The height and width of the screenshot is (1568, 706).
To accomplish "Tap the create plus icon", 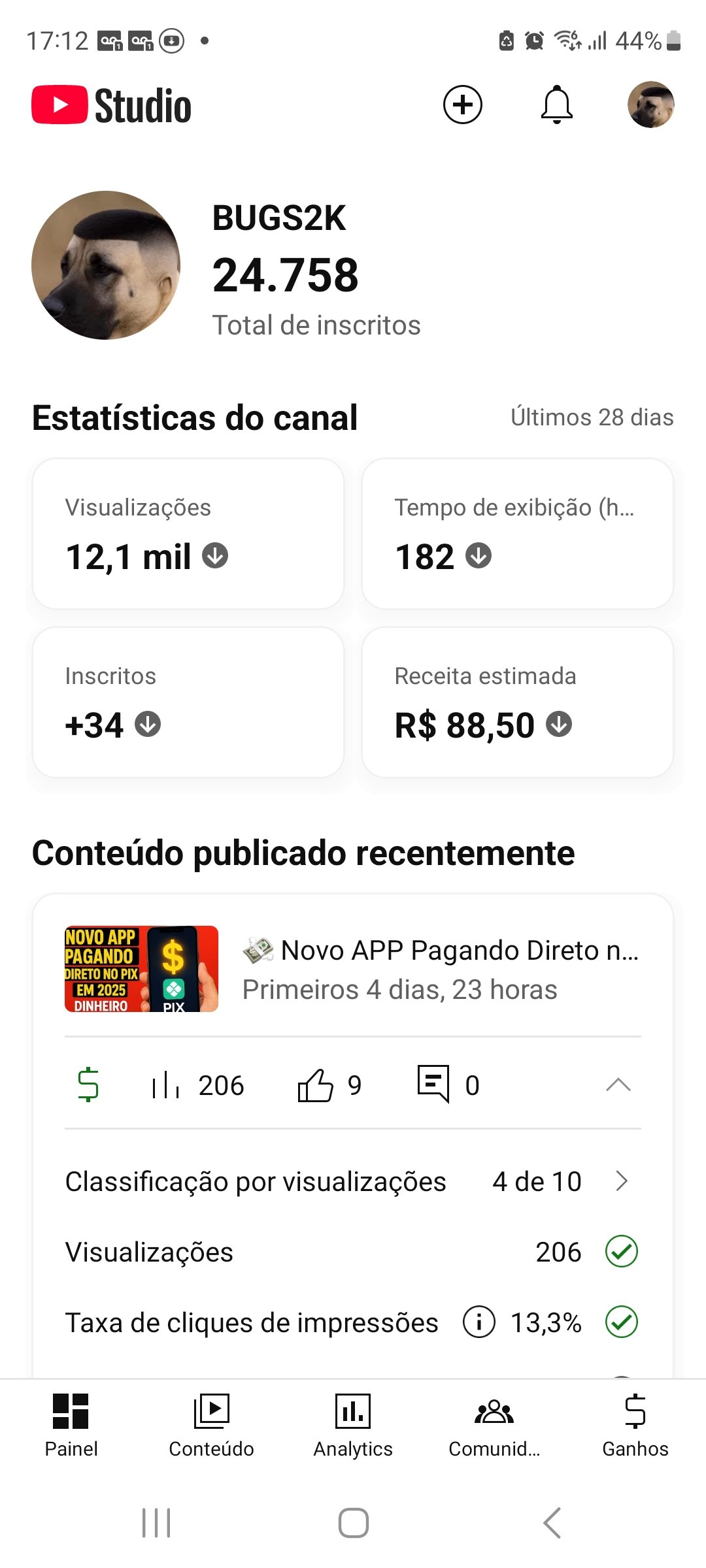I will pyautogui.click(x=463, y=105).
